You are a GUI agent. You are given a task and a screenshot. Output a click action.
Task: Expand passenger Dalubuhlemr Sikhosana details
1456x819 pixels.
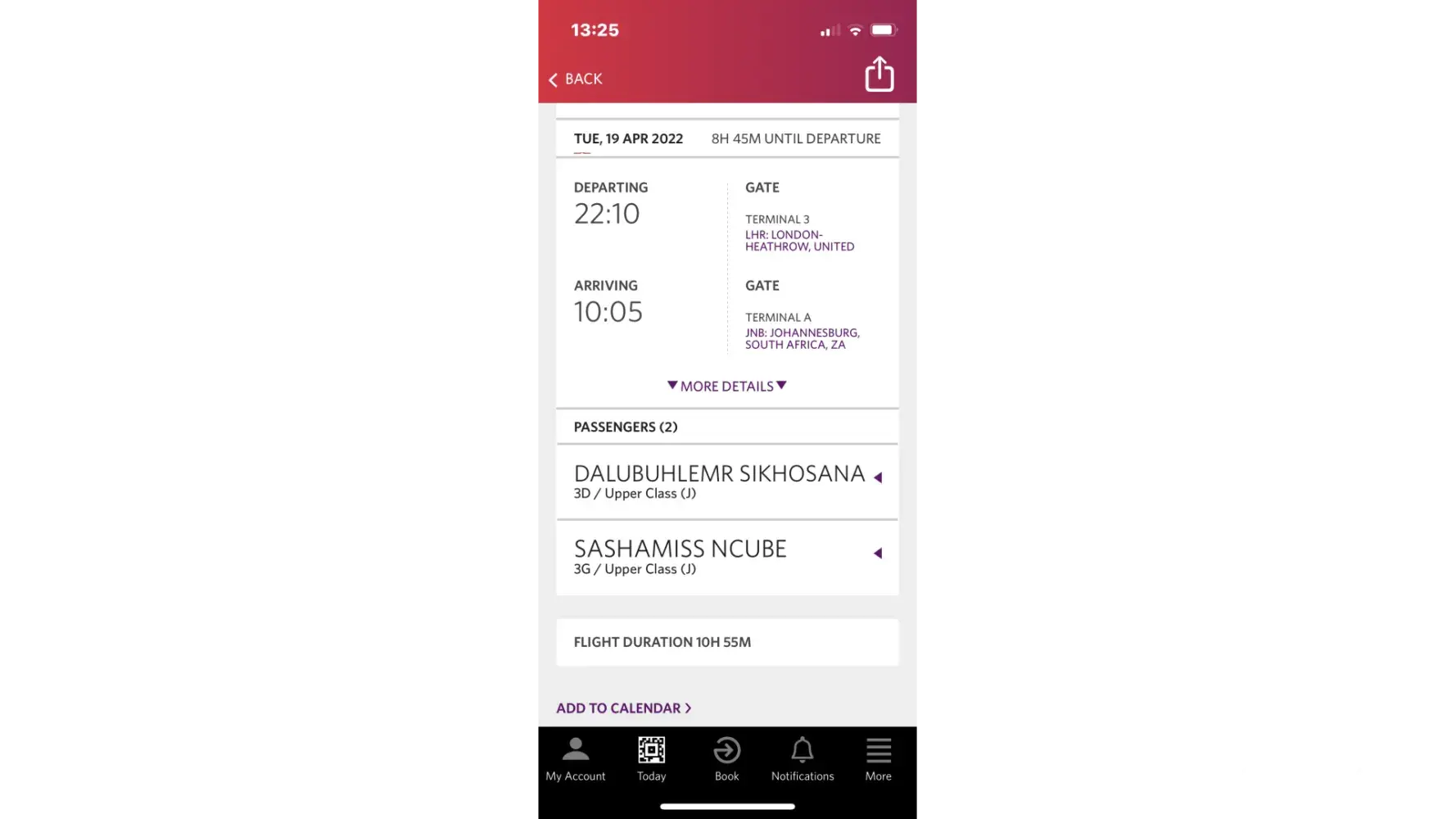(x=877, y=477)
